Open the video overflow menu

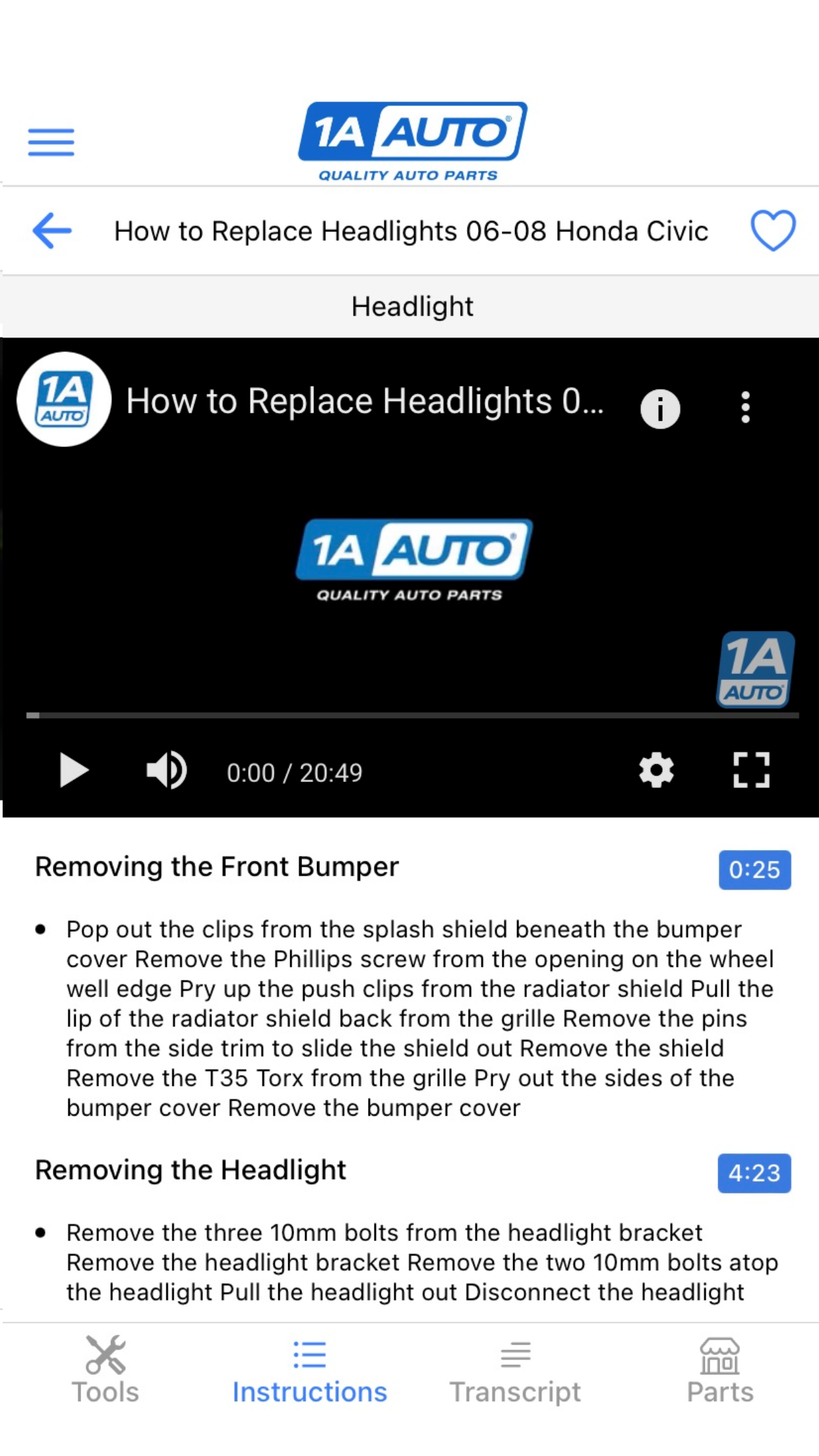pyautogui.click(x=745, y=408)
